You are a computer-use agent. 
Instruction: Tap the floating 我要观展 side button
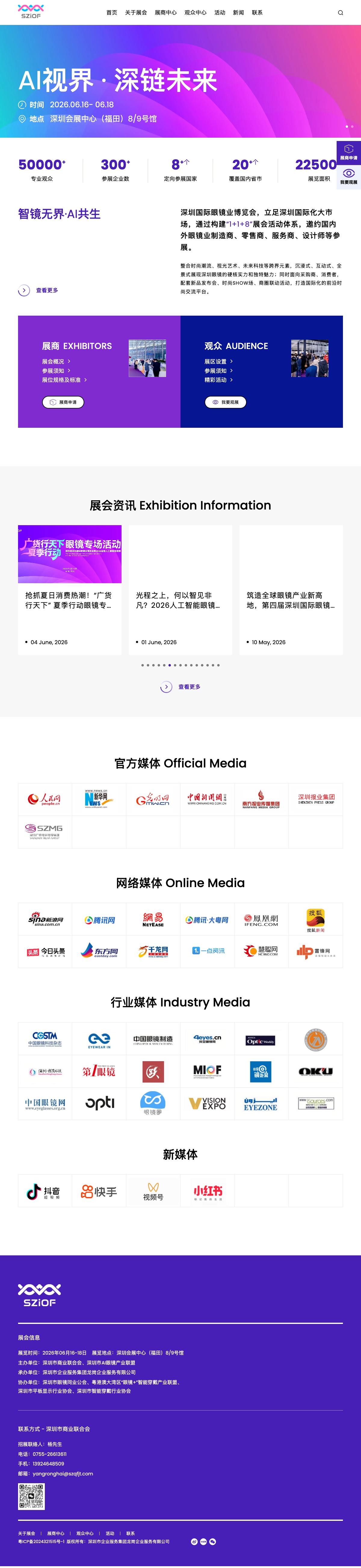(x=349, y=177)
